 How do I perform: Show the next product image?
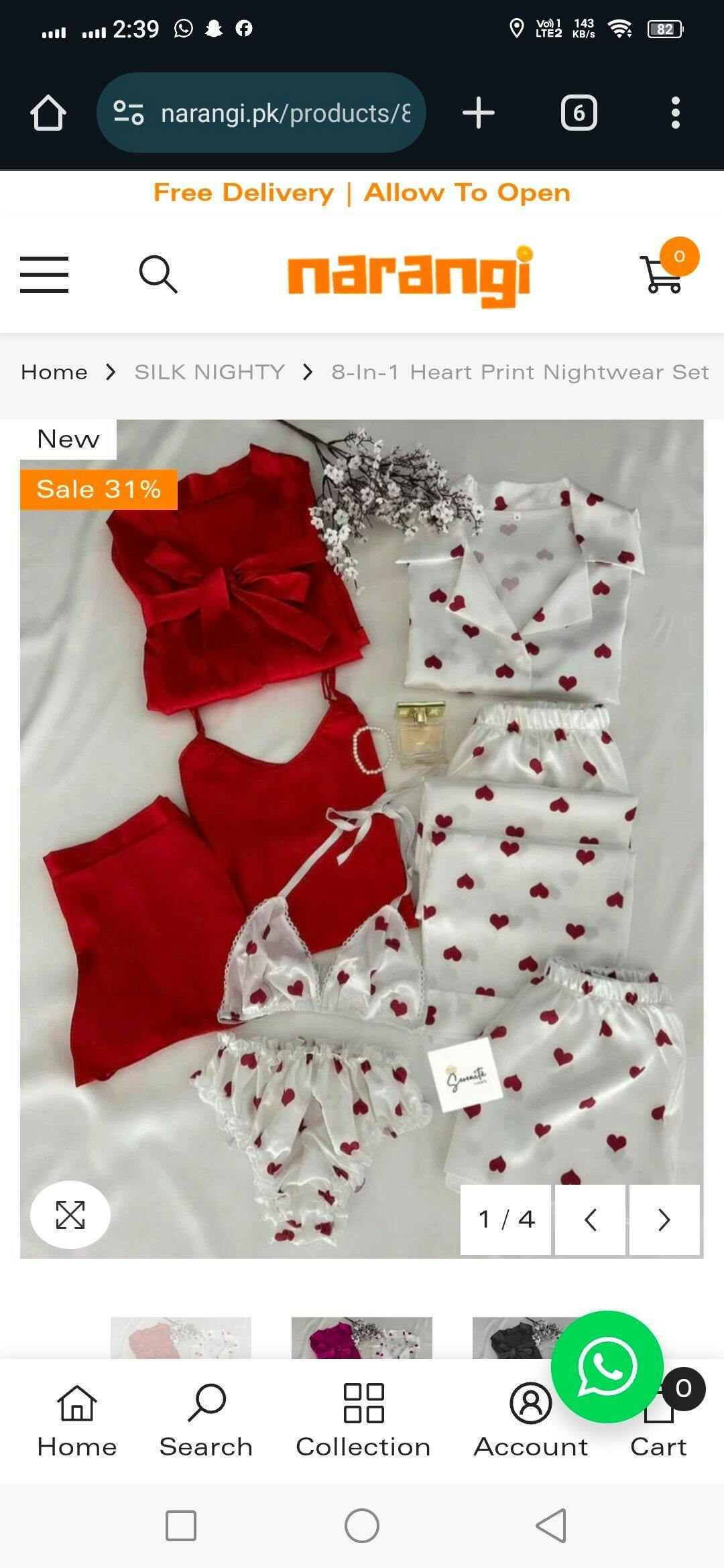(x=664, y=1220)
